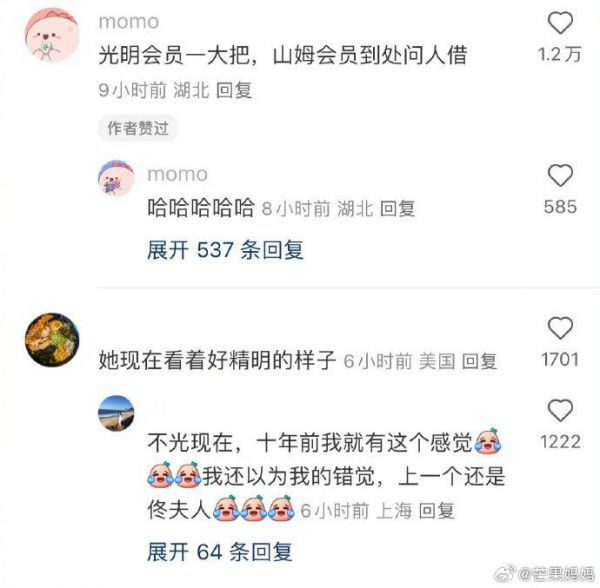This screenshot has height=588, width=600.
Task: Reply to the 上海 user's comment
Action: 437,510
